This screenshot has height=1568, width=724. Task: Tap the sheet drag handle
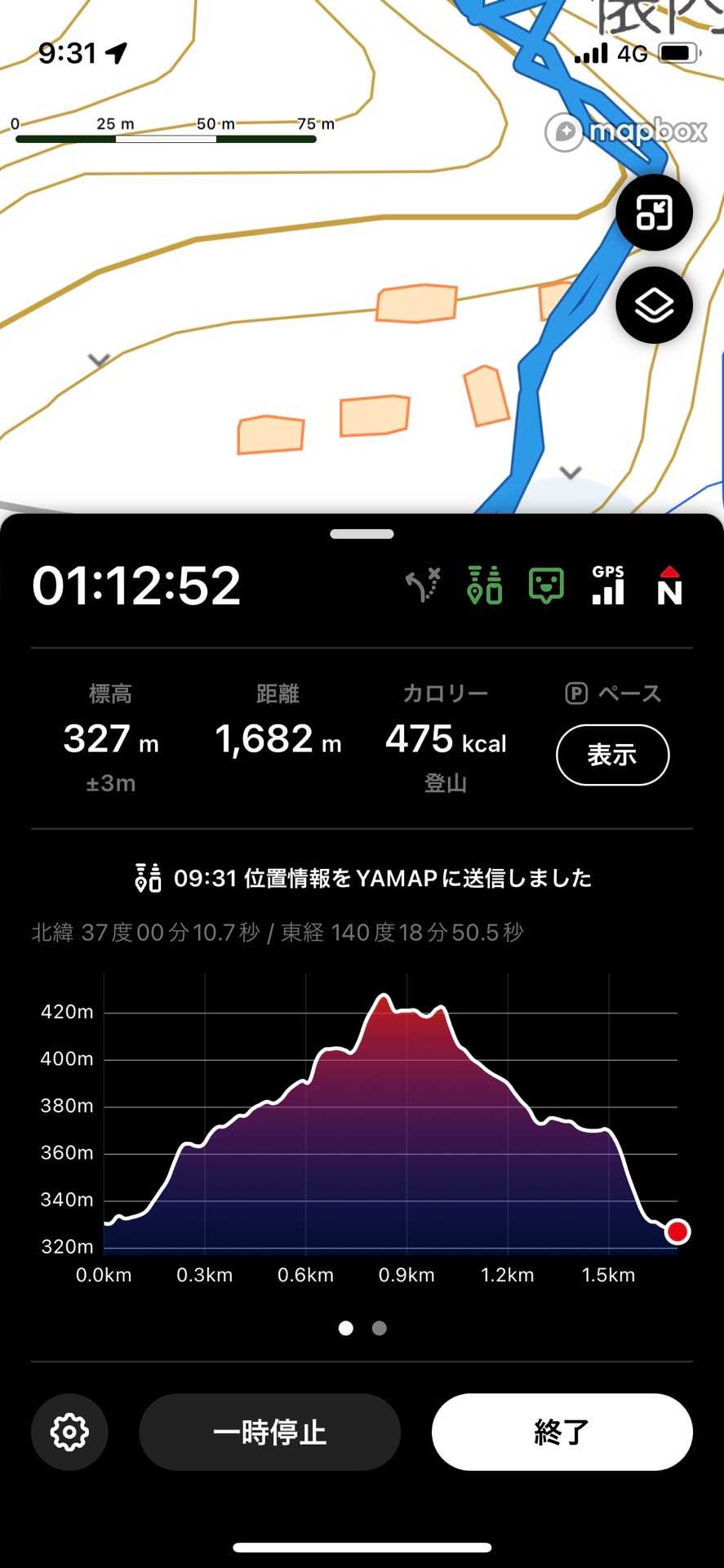click(362, 534)
